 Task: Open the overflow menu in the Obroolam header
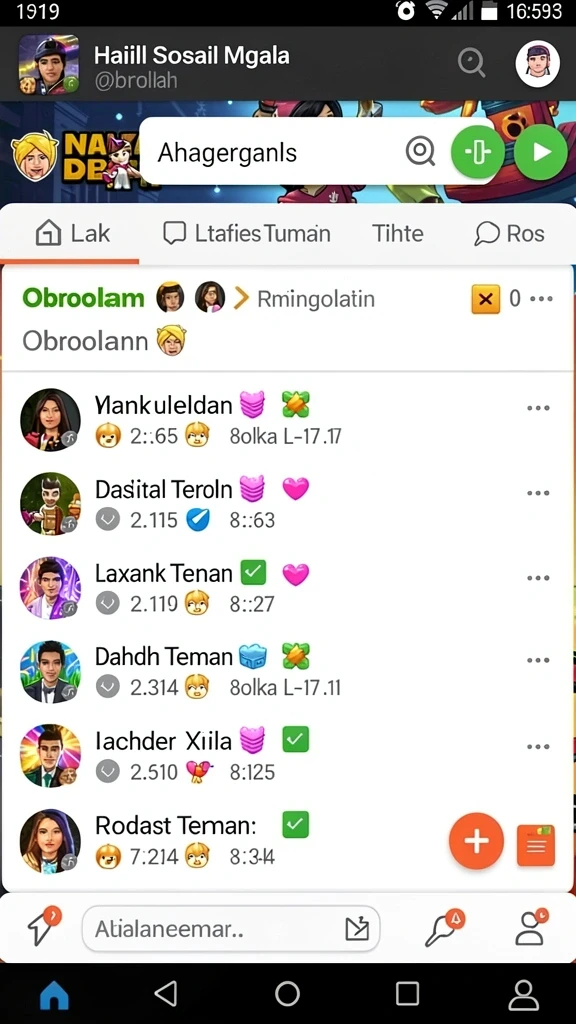click(x=541, y=299)
